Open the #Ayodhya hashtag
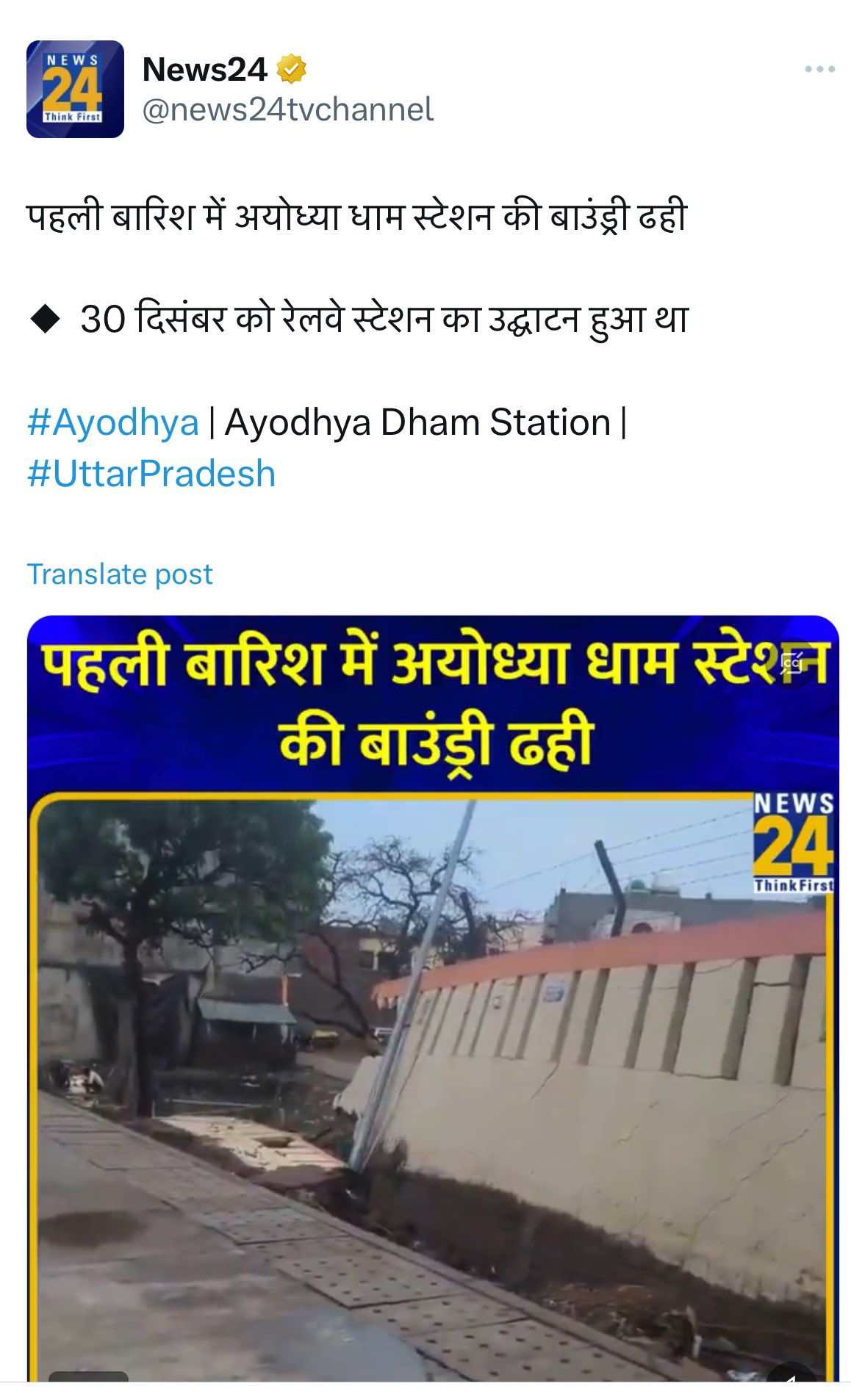The width and height of the screenshot is (851, 1400). click(x=113, y=423)
